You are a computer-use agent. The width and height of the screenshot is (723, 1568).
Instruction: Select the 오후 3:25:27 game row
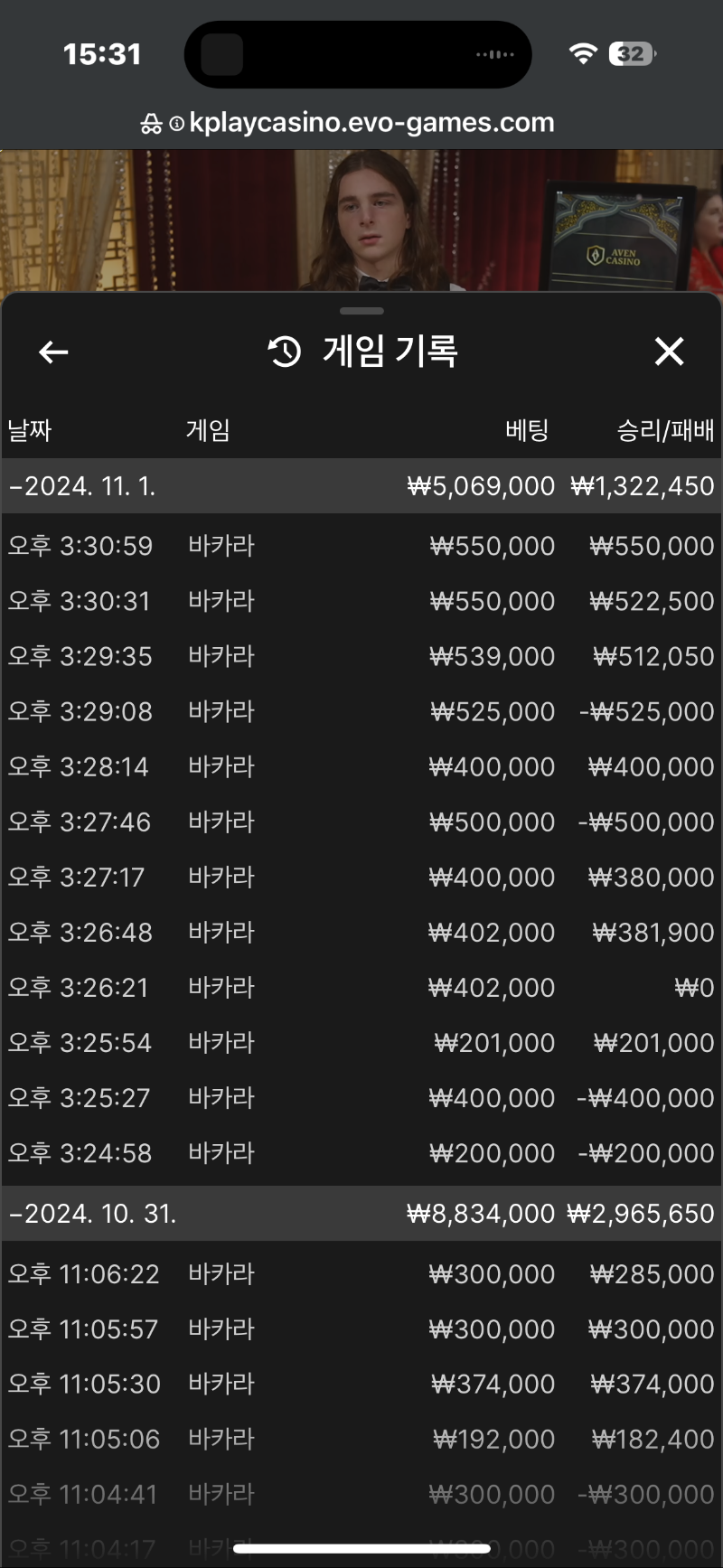361,1097
